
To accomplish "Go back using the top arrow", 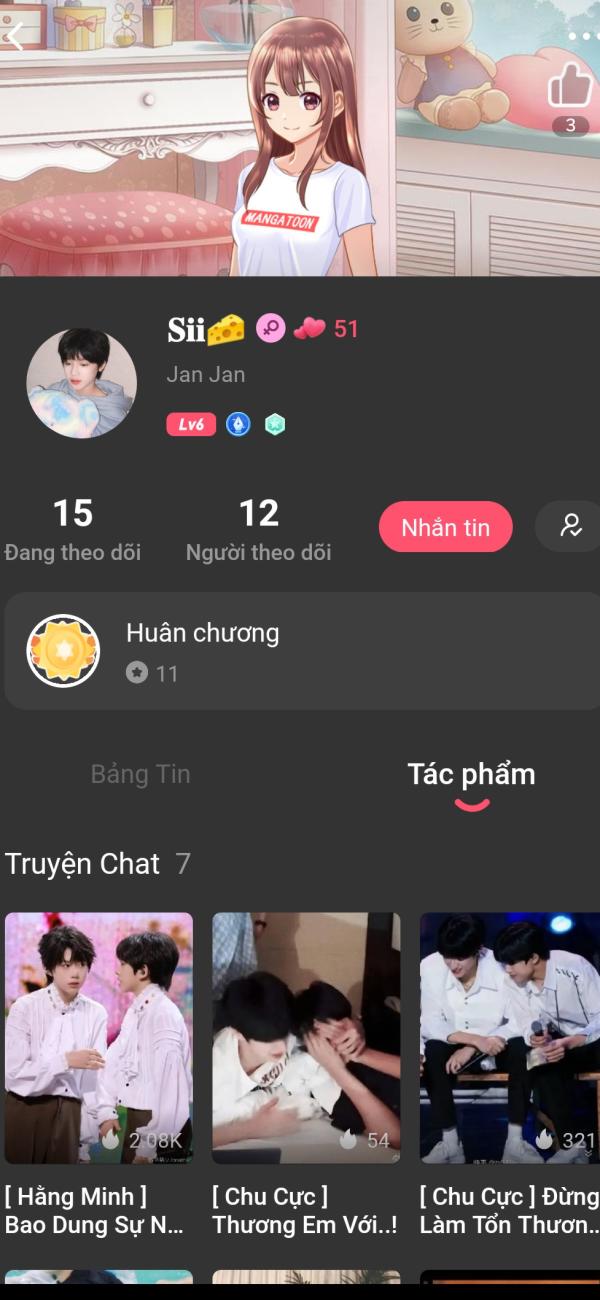I will 15,37.
